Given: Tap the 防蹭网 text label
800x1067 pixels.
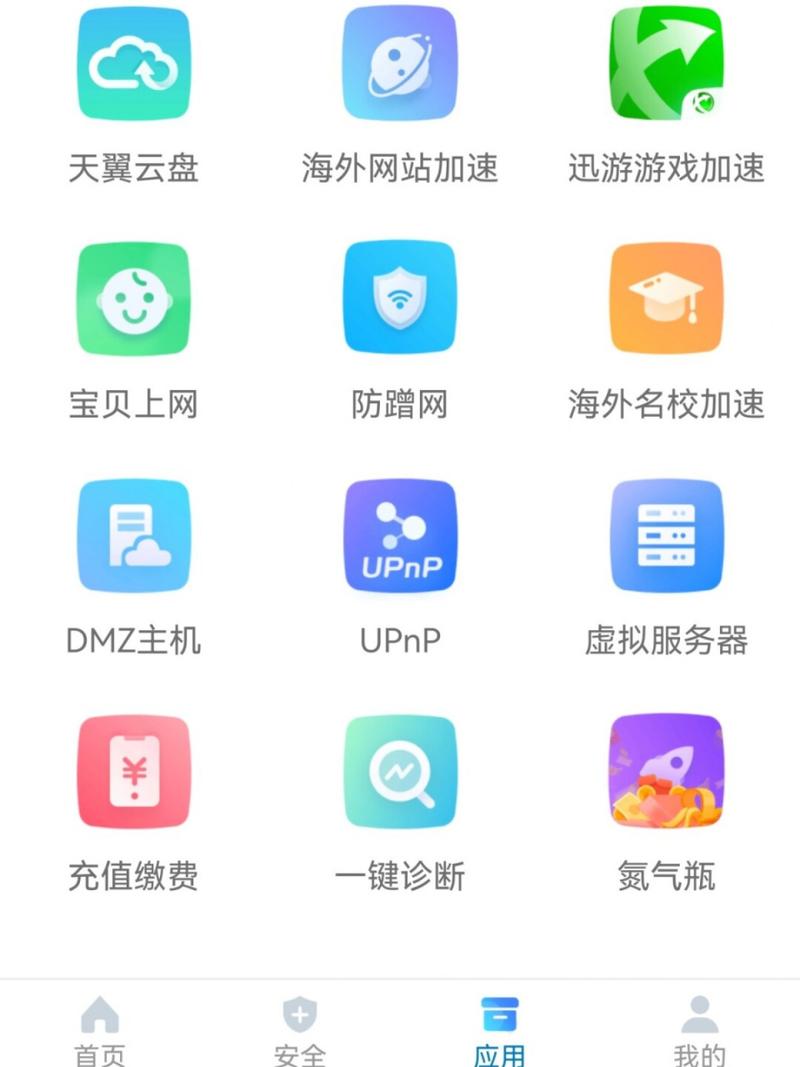Looking at the screenshot, I should pyautogui.click(x=400, y=406).
